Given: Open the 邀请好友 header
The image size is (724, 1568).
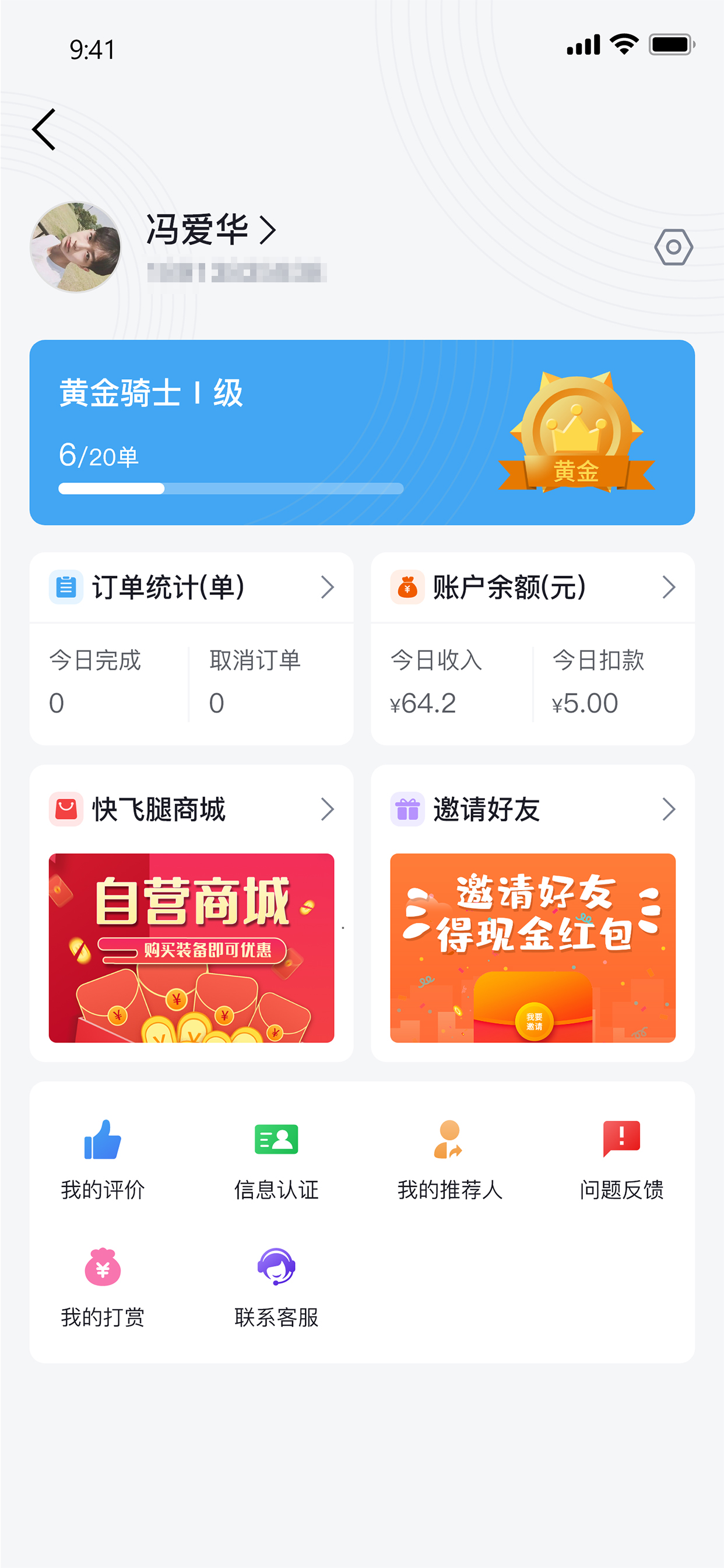Looking at the screenshot, I should pos(532,809).
